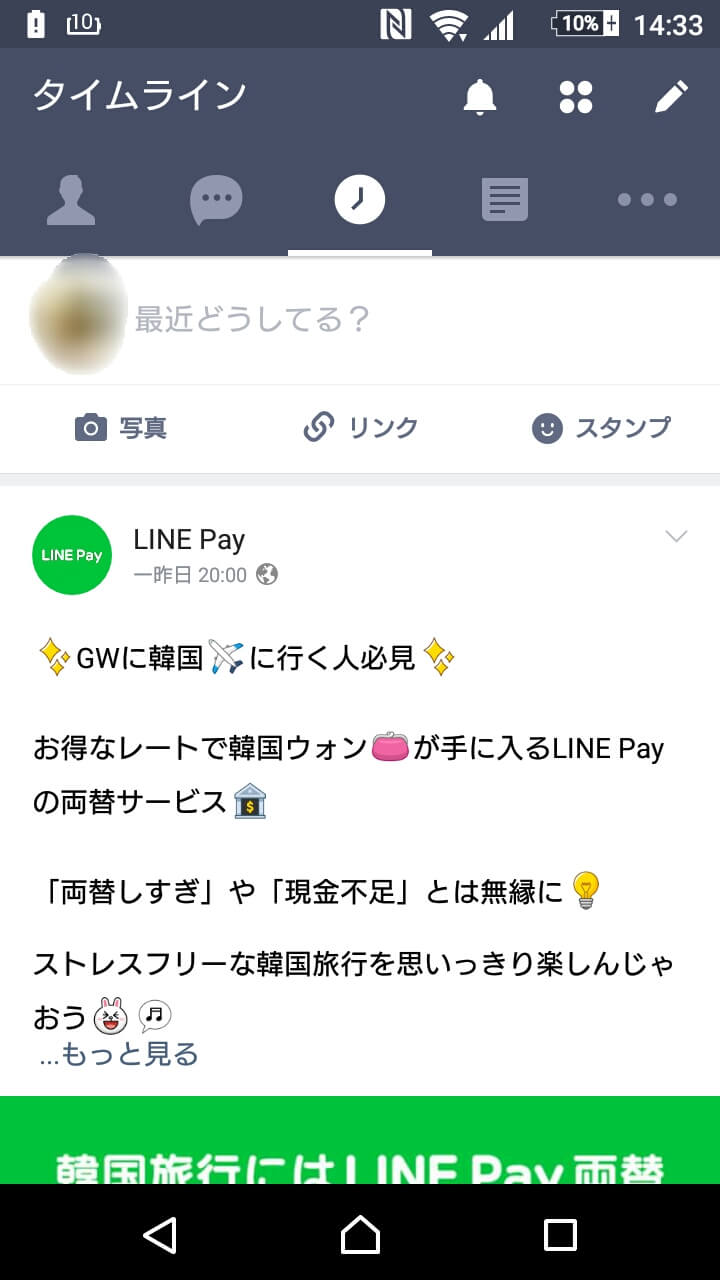Switch to the Chats tab

click(x=216, y=200)
